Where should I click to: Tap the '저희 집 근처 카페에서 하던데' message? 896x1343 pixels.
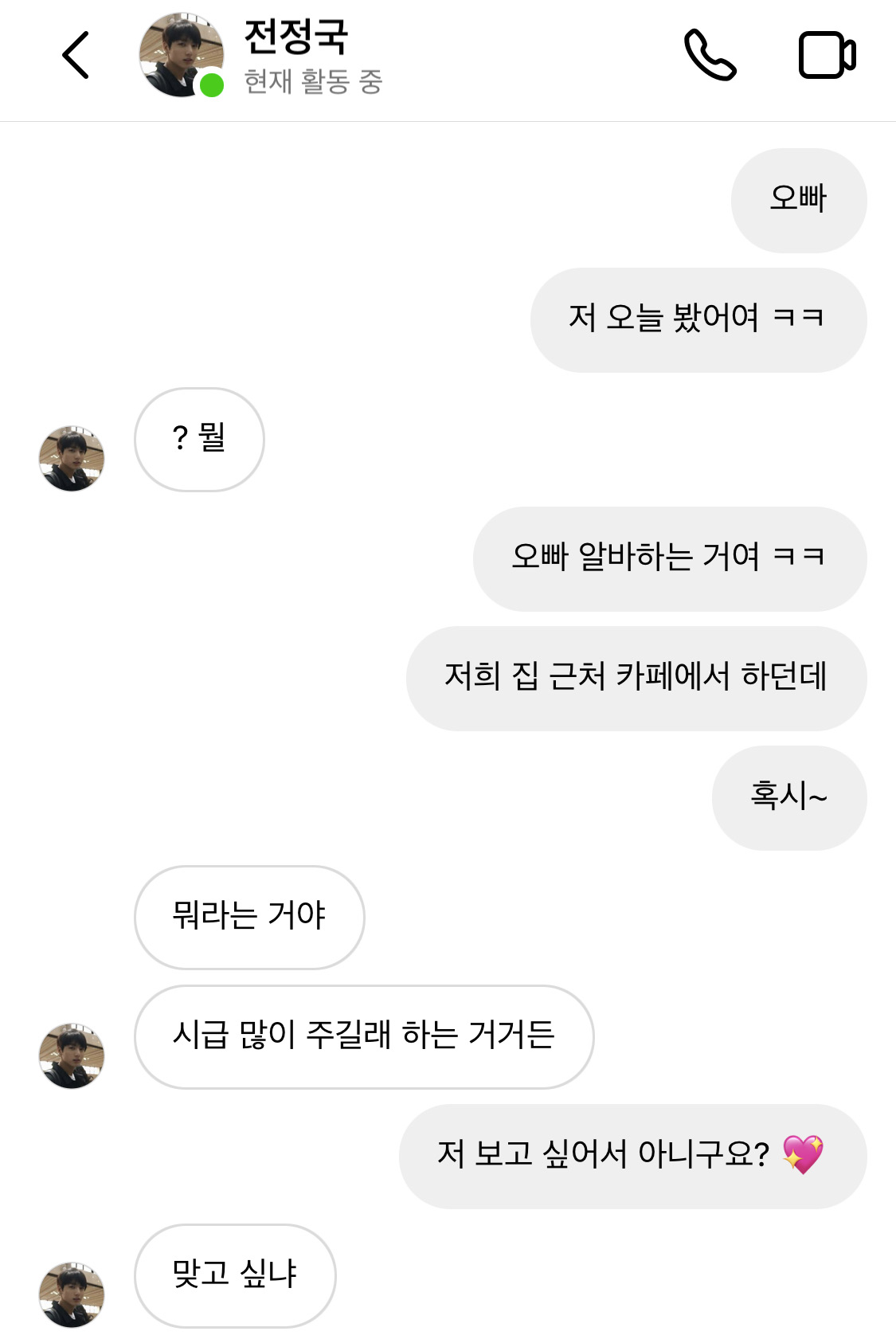[635, 678]
